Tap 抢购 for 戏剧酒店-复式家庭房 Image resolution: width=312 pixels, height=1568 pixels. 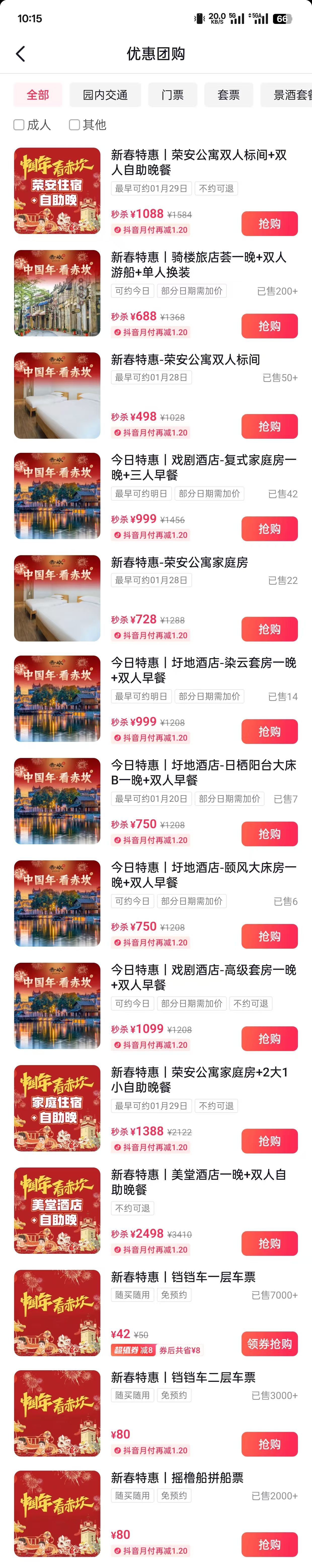[269, 528]
